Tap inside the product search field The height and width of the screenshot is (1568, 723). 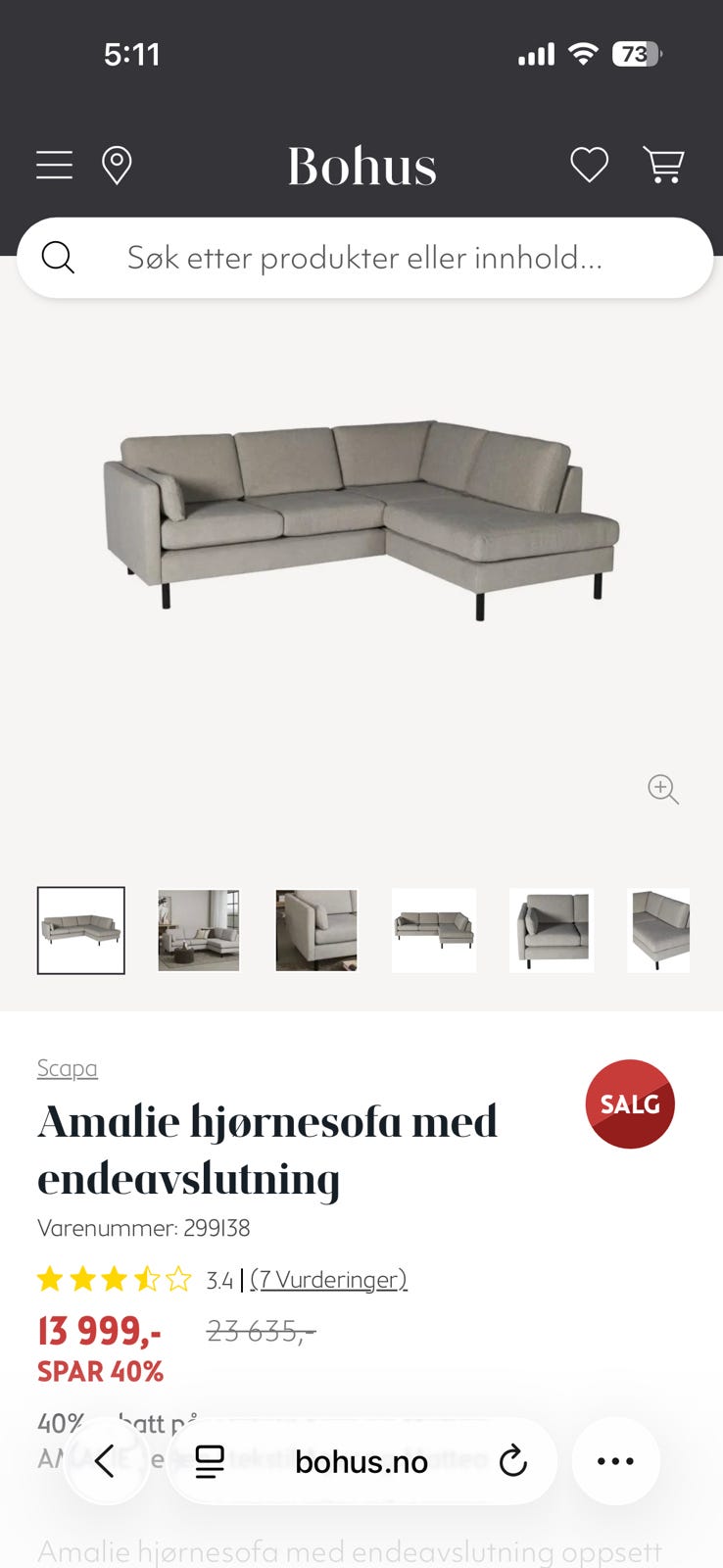362,258
